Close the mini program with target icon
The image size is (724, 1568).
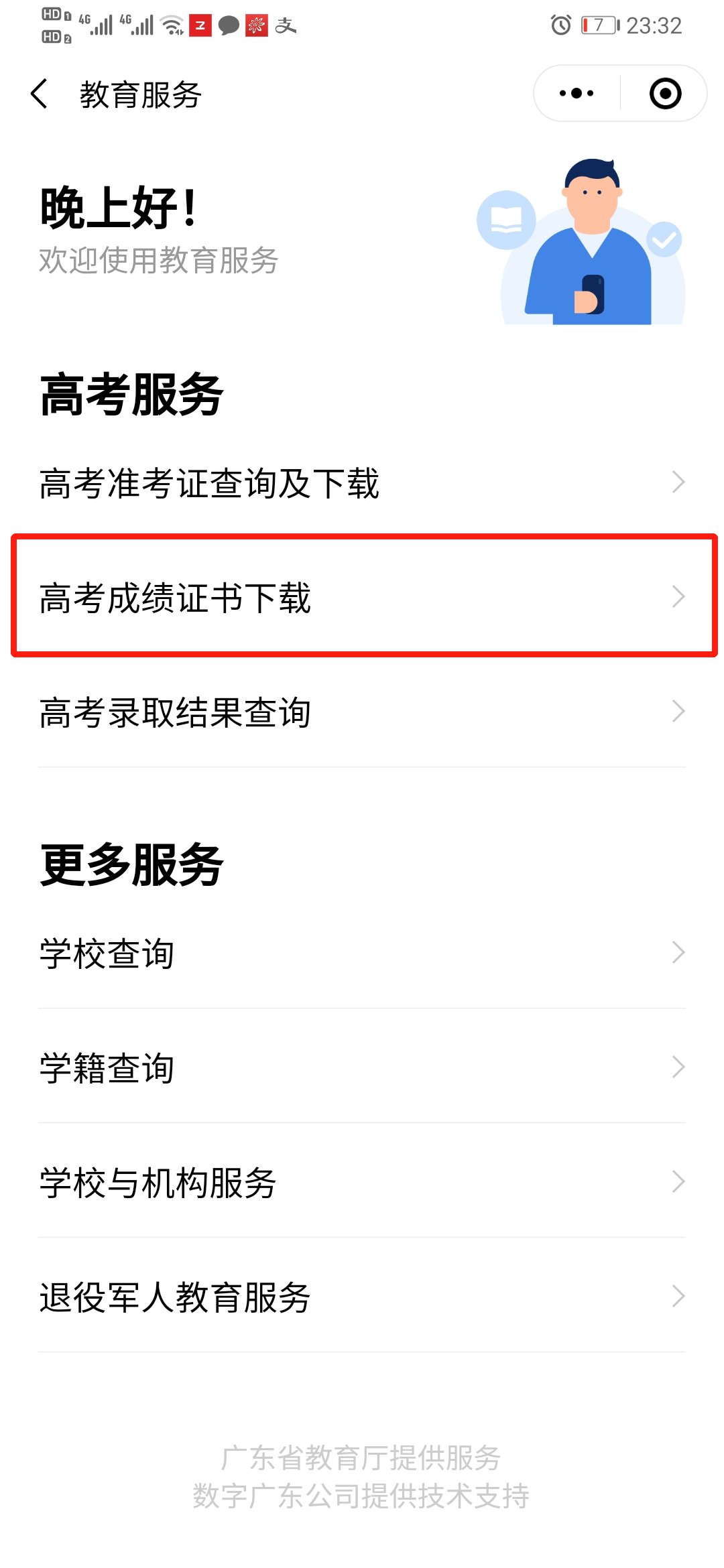point(665,94)
